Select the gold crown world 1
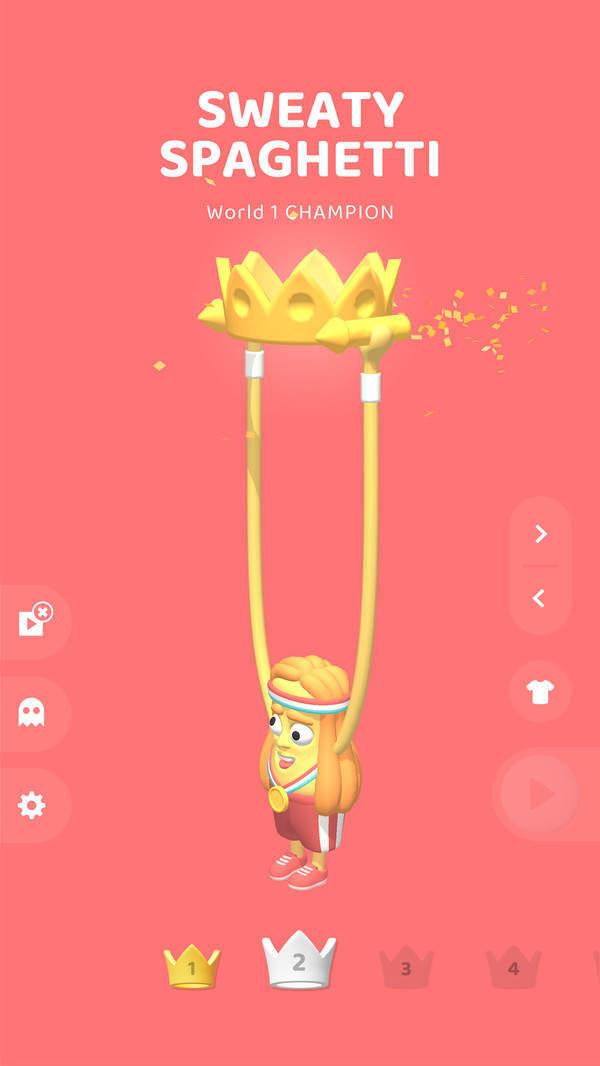Screen dimensions: 600x1066 coord(192,968)
